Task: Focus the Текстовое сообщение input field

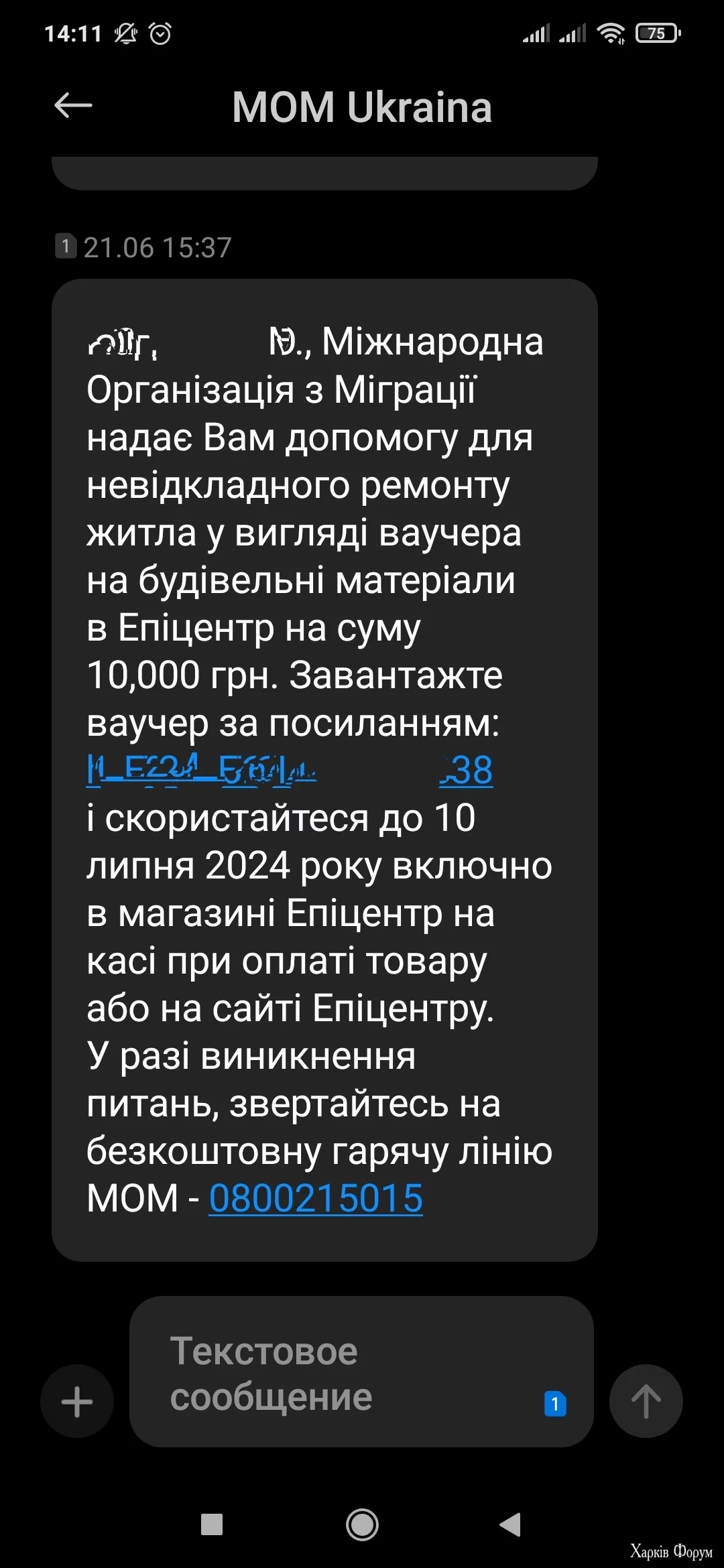Action: (335, 1374)
